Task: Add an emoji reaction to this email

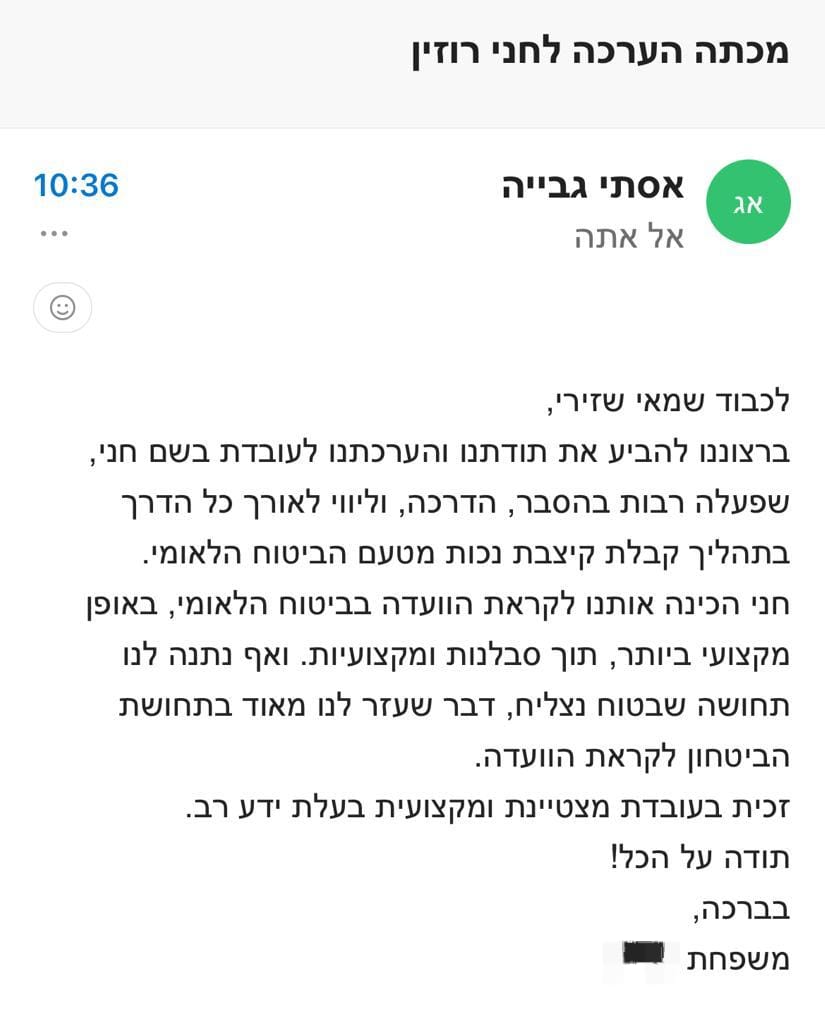Action: point(62,307)
